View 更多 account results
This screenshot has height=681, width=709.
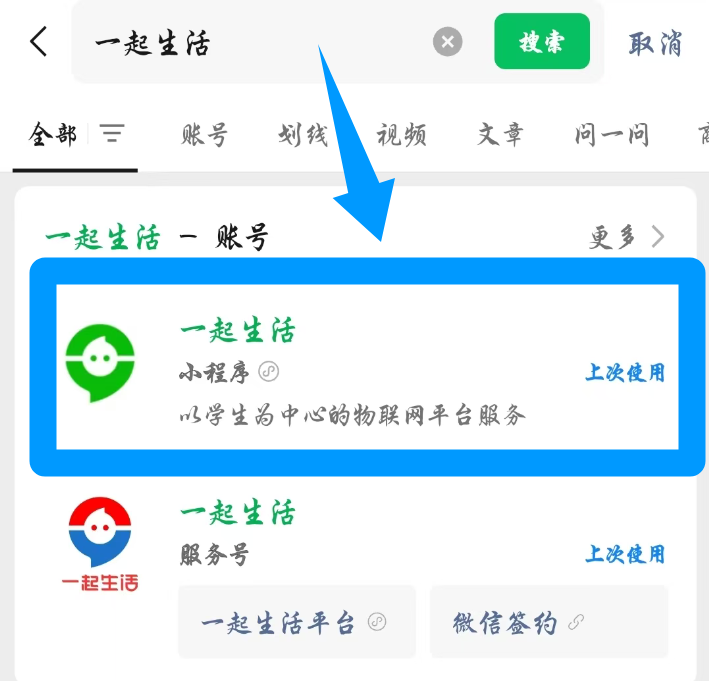pos(626,237)
